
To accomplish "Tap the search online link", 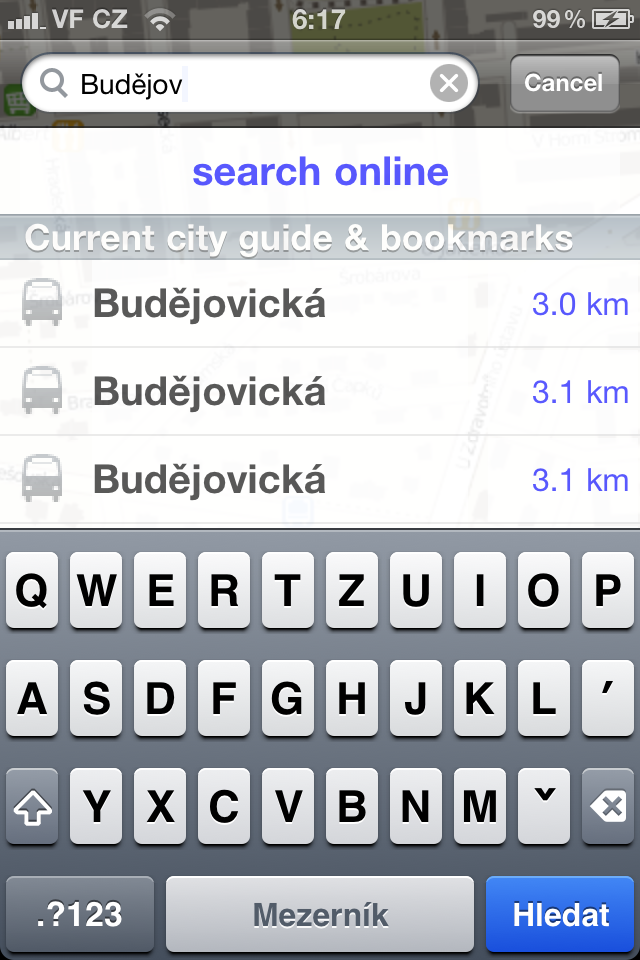I will pos(320,172).
